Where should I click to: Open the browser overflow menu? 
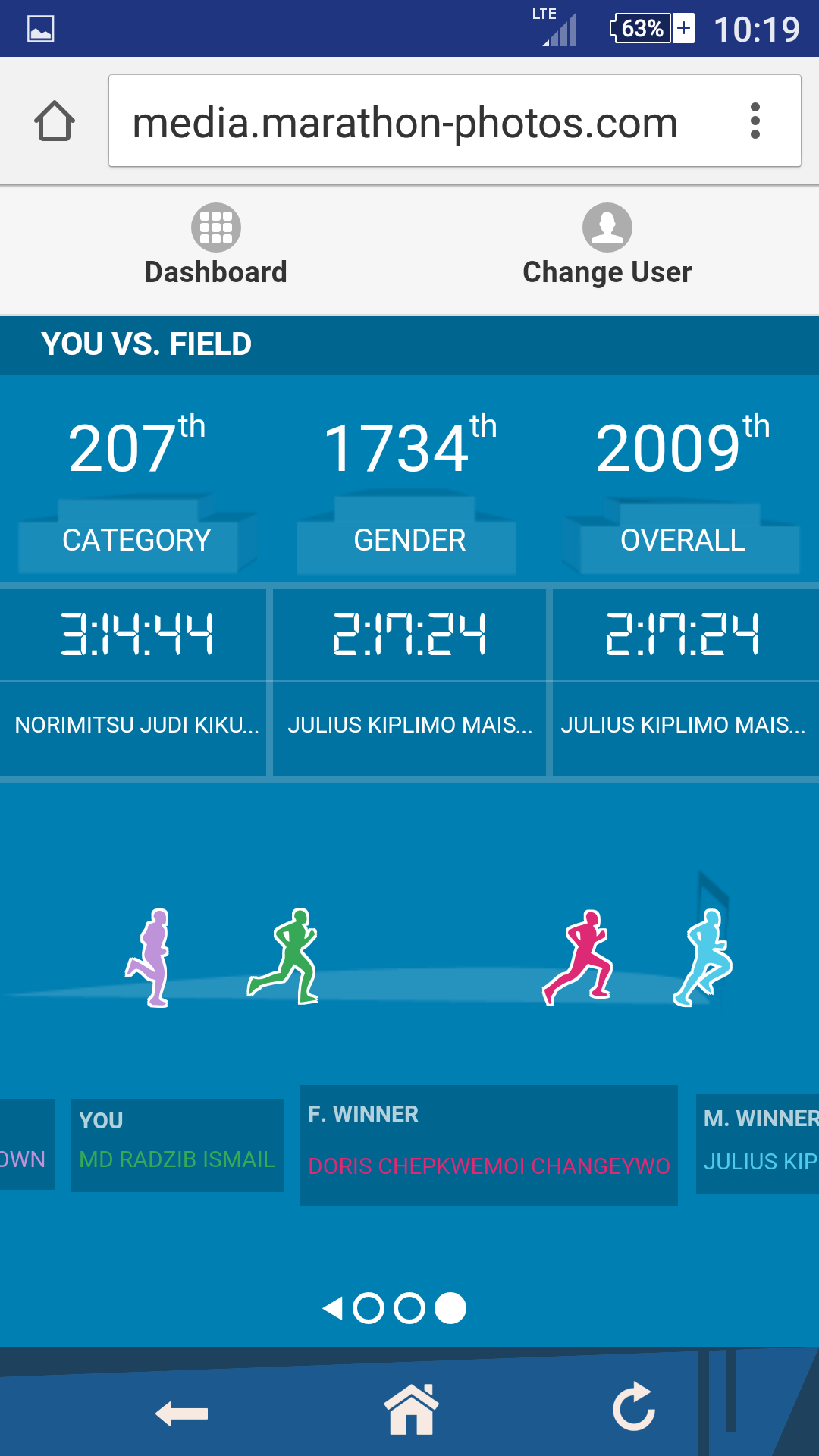[x=755, y=121]
